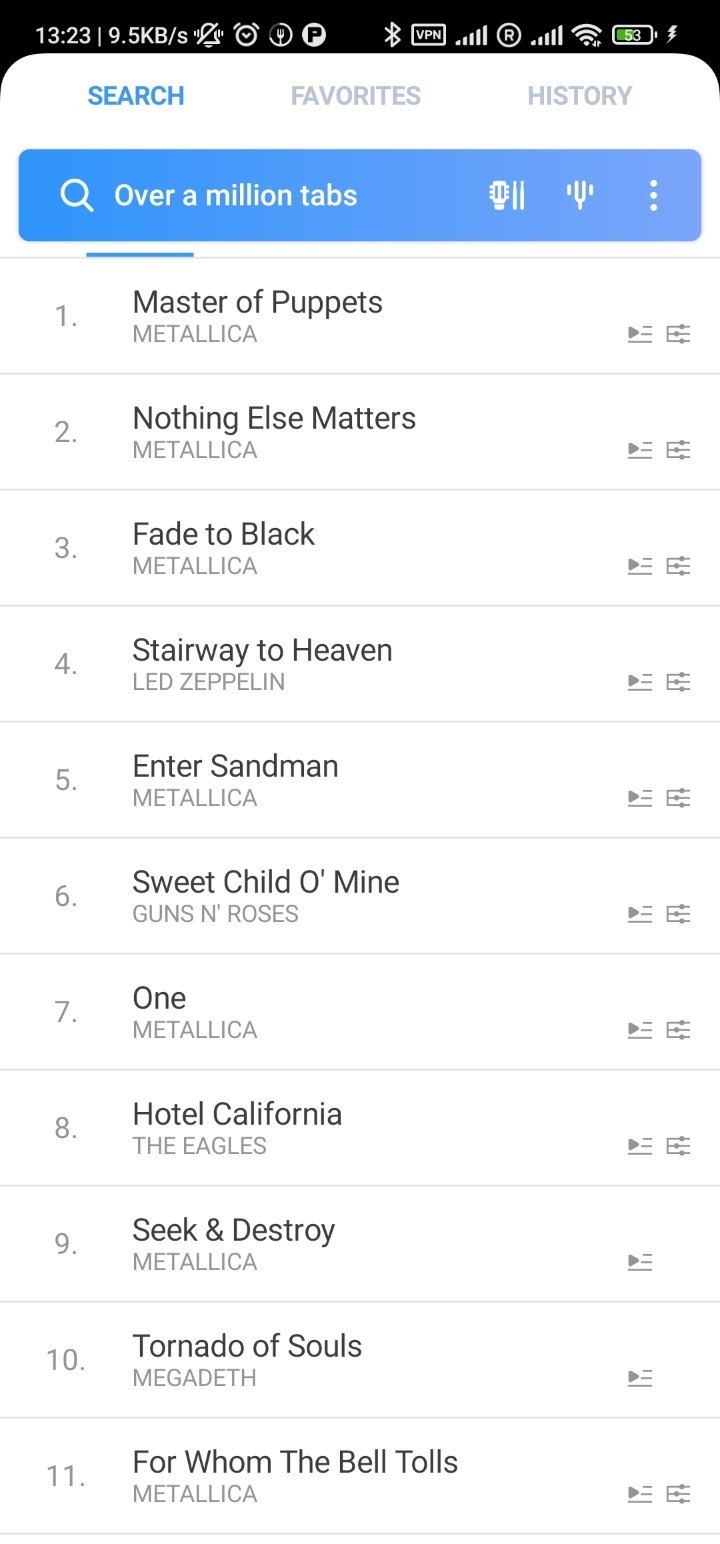
Task: Open the tuning fork tool
Action: [580, 195]
